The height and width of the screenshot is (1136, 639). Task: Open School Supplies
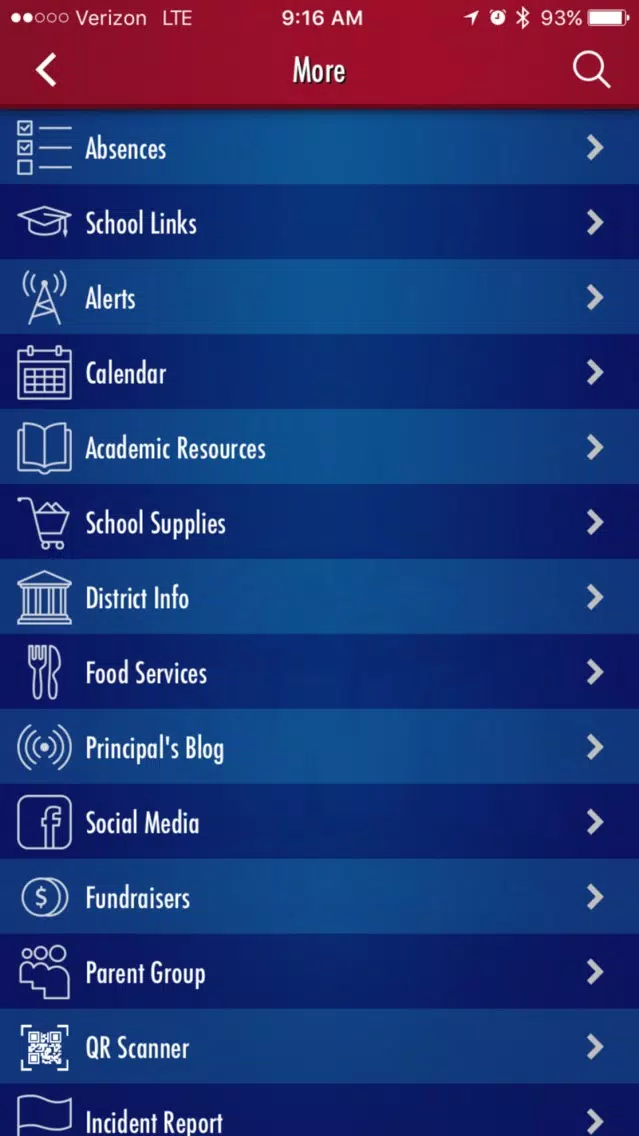pos(320,522)
